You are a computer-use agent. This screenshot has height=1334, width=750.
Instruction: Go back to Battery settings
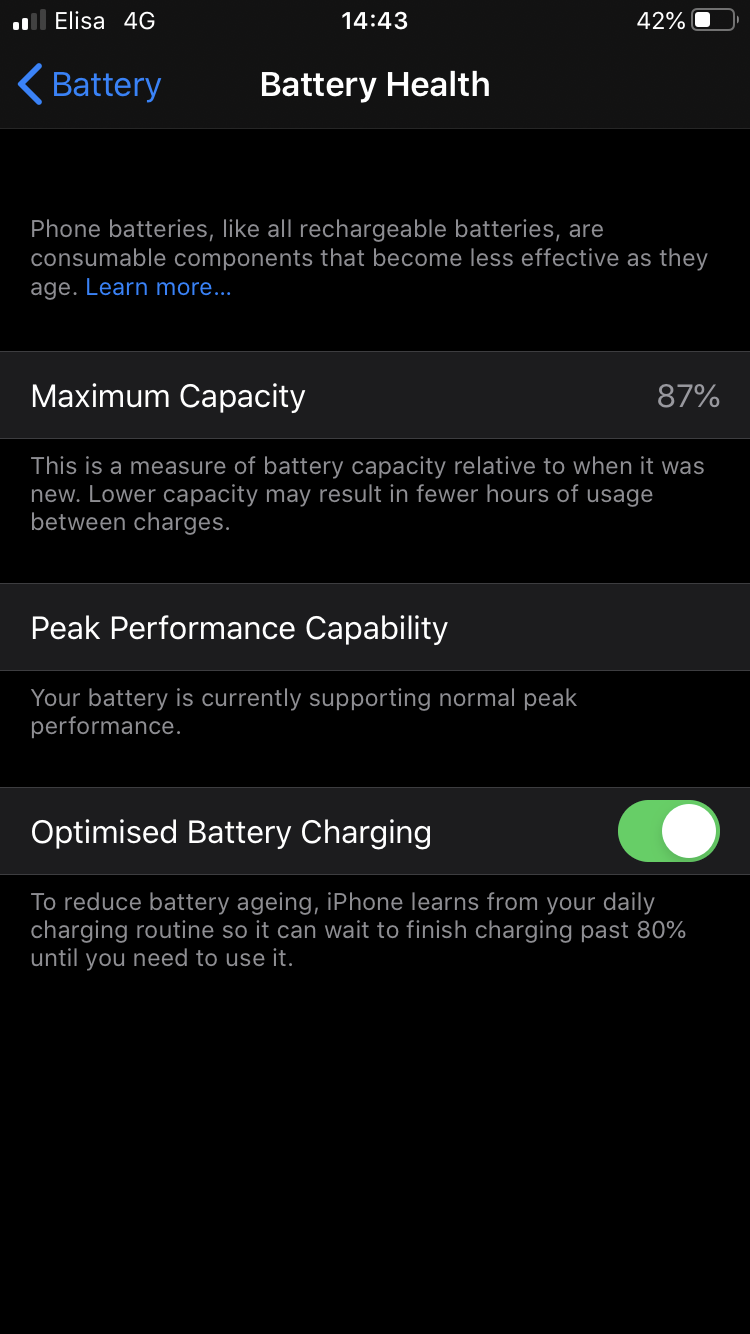[90, 85]
